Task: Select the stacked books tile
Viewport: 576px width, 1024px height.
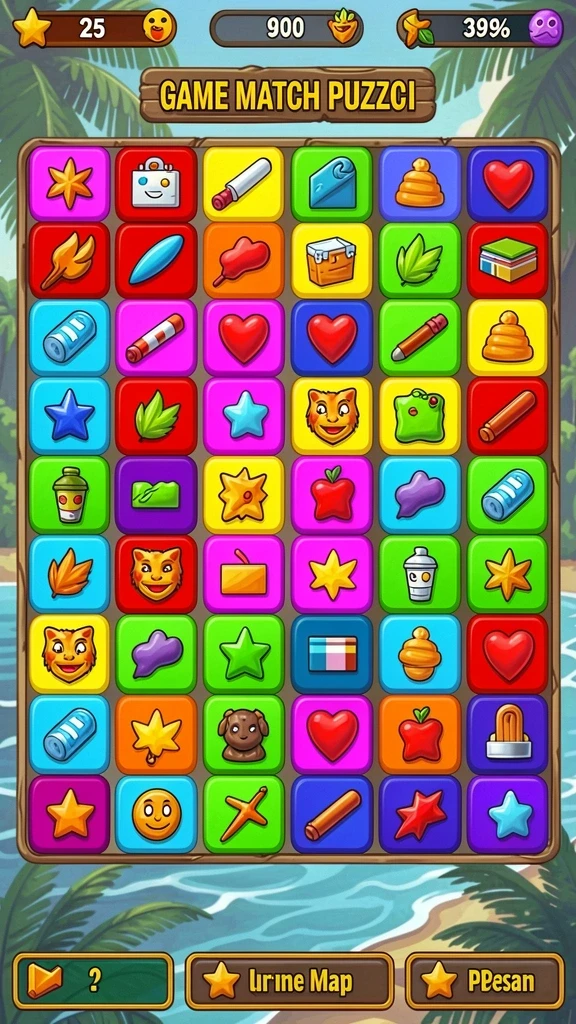Action: [507, 260]
